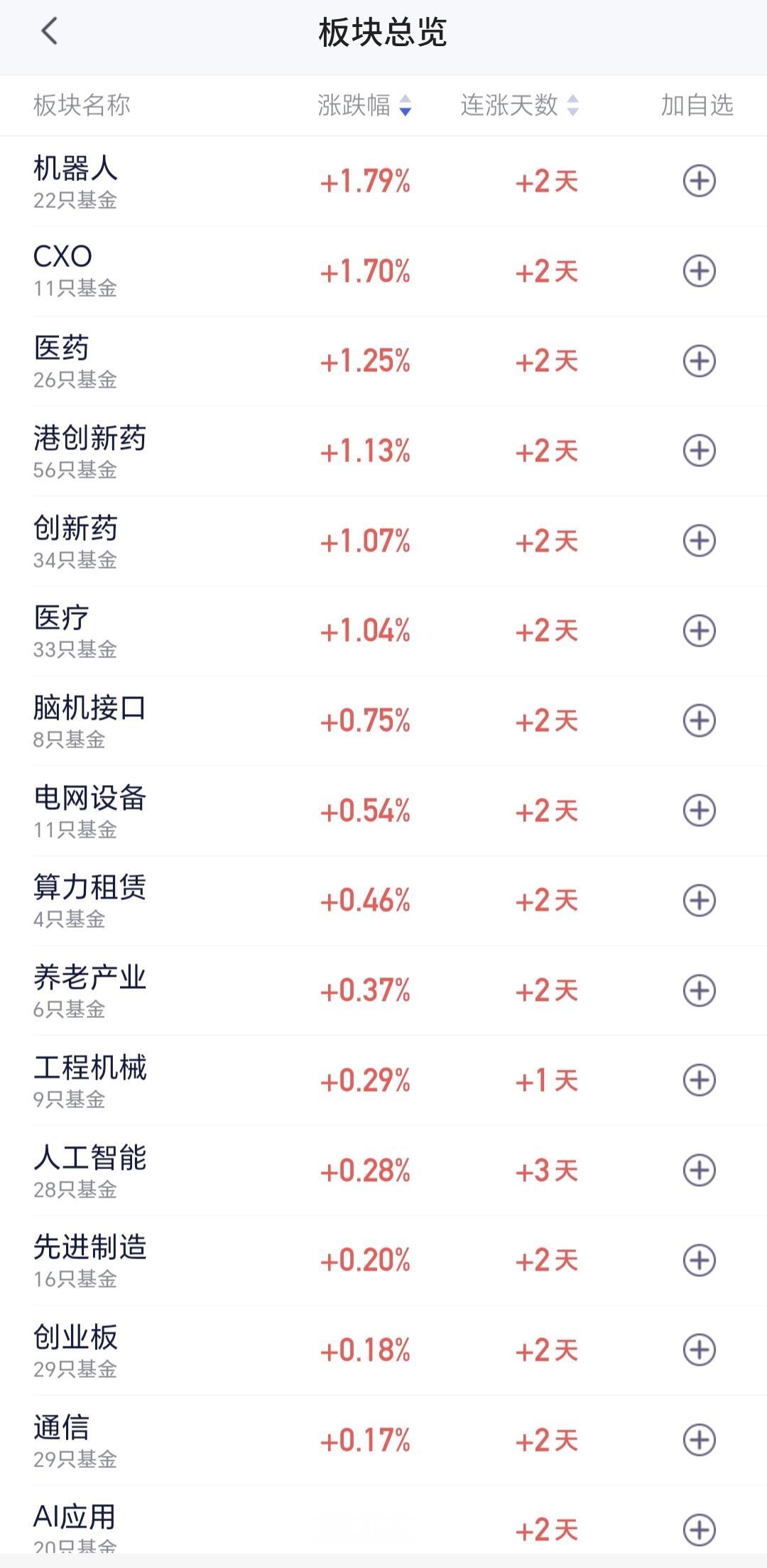
Task: Open the 医疗 sector row
Action: (x=383, y=631)
